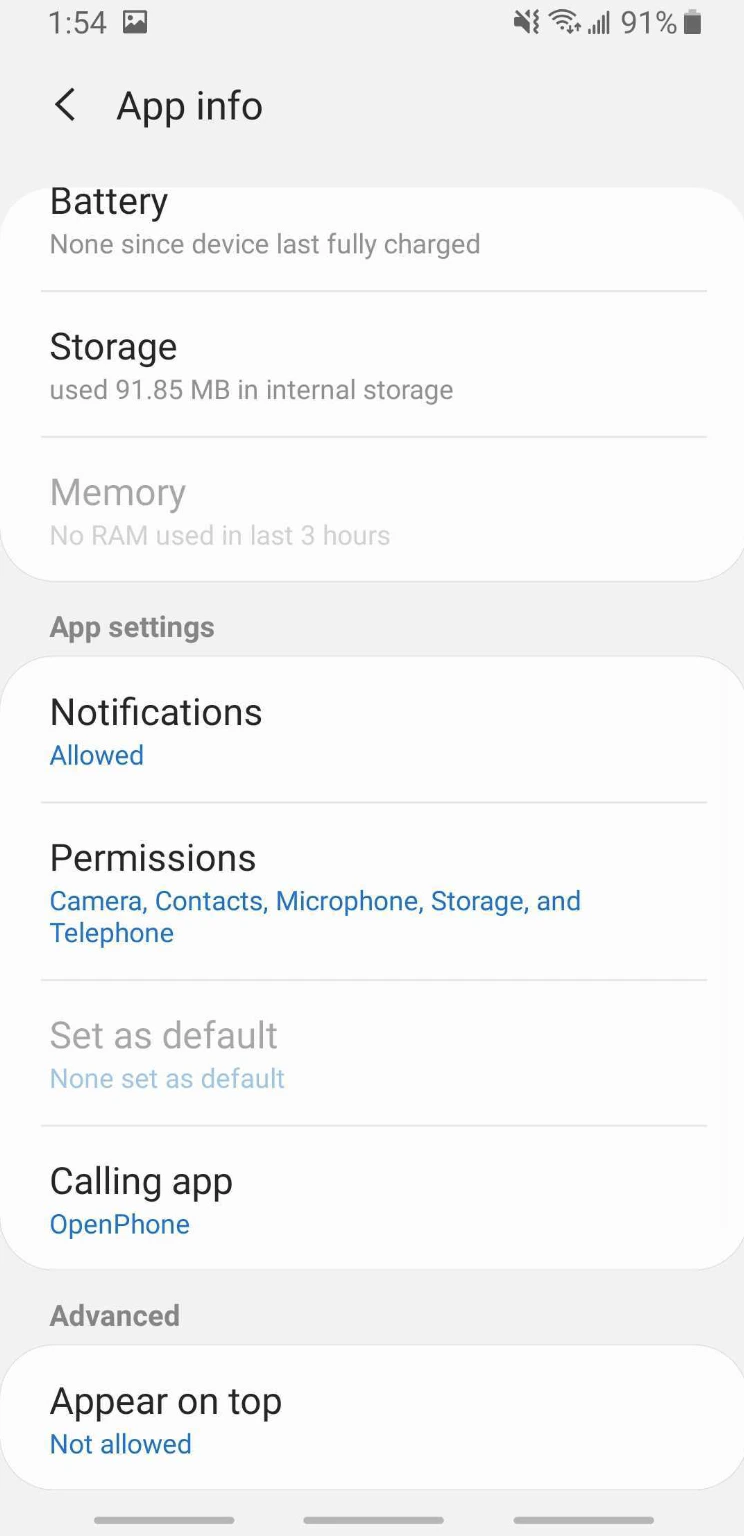Tap the home handle in navigation bar
The image size is (744, 1536).
tap(372, 1520)
